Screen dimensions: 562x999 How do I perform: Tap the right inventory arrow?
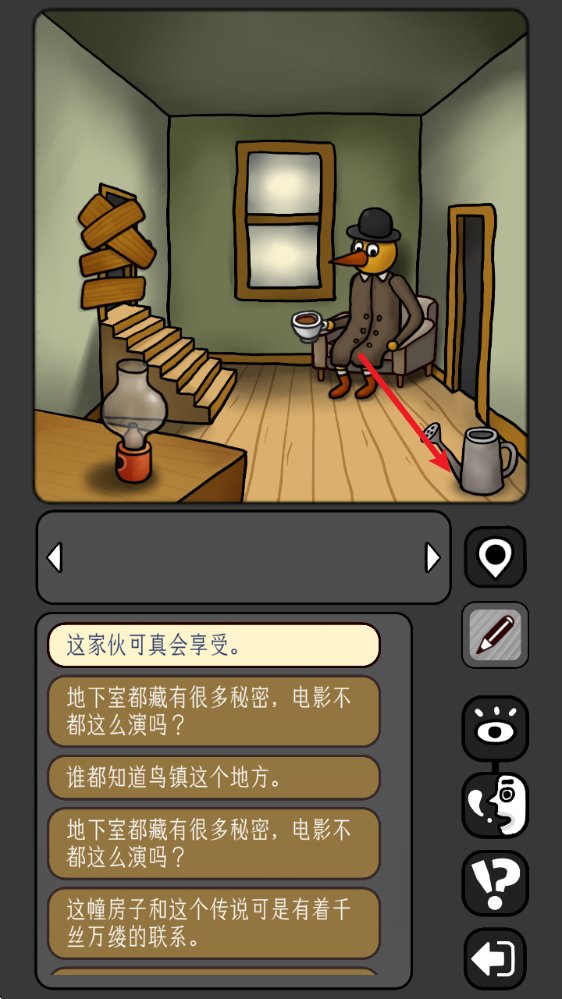coord(433,557)
